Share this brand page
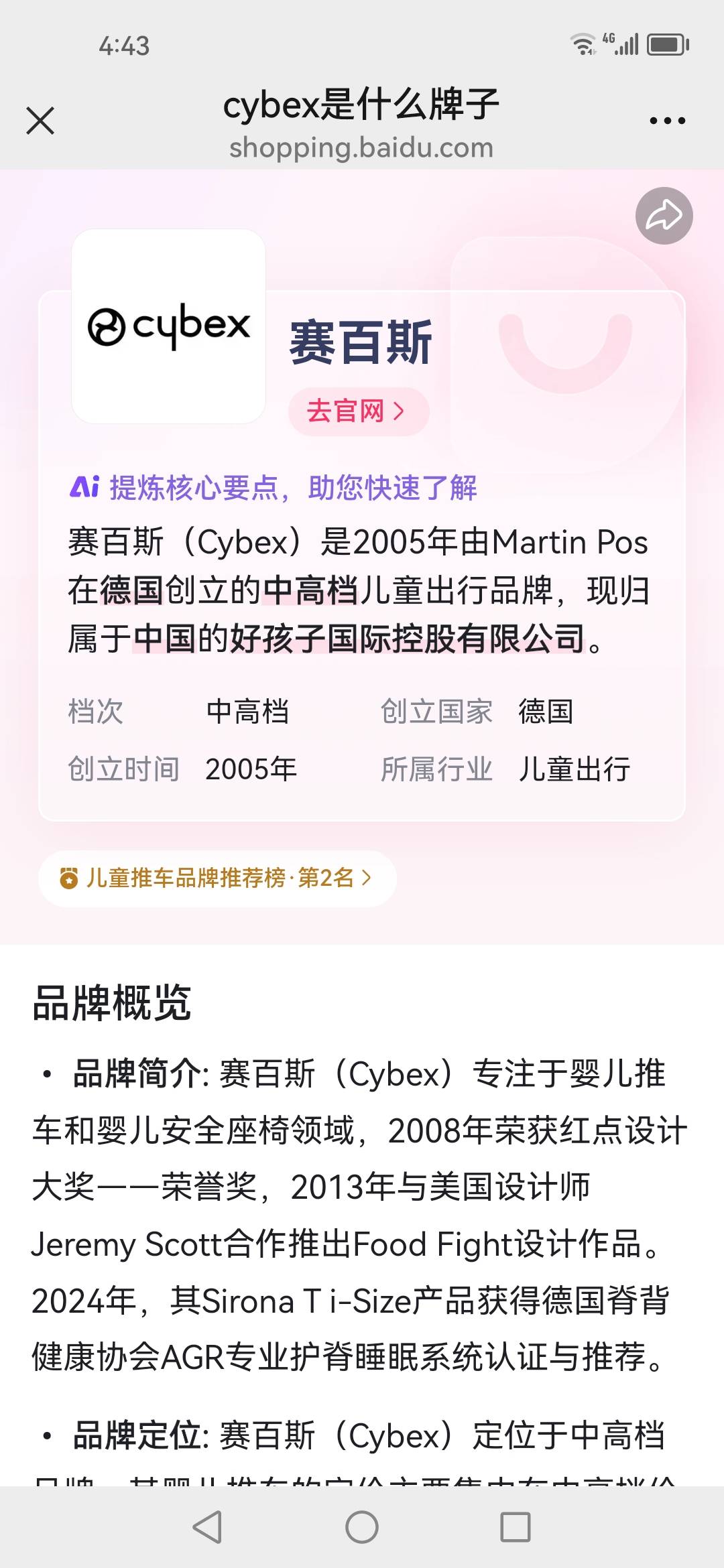This screenshot has width=724, height=1568. [x=664, y=216]
